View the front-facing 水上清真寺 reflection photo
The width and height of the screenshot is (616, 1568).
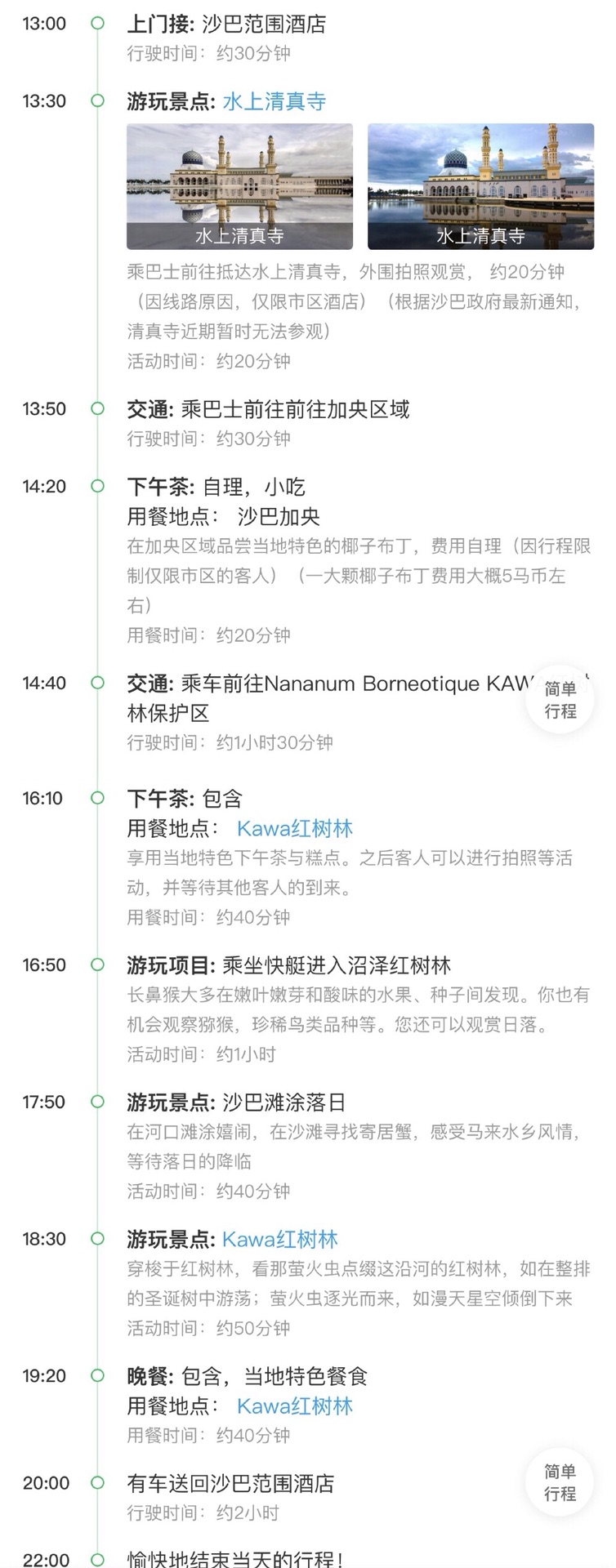[239, 185]
